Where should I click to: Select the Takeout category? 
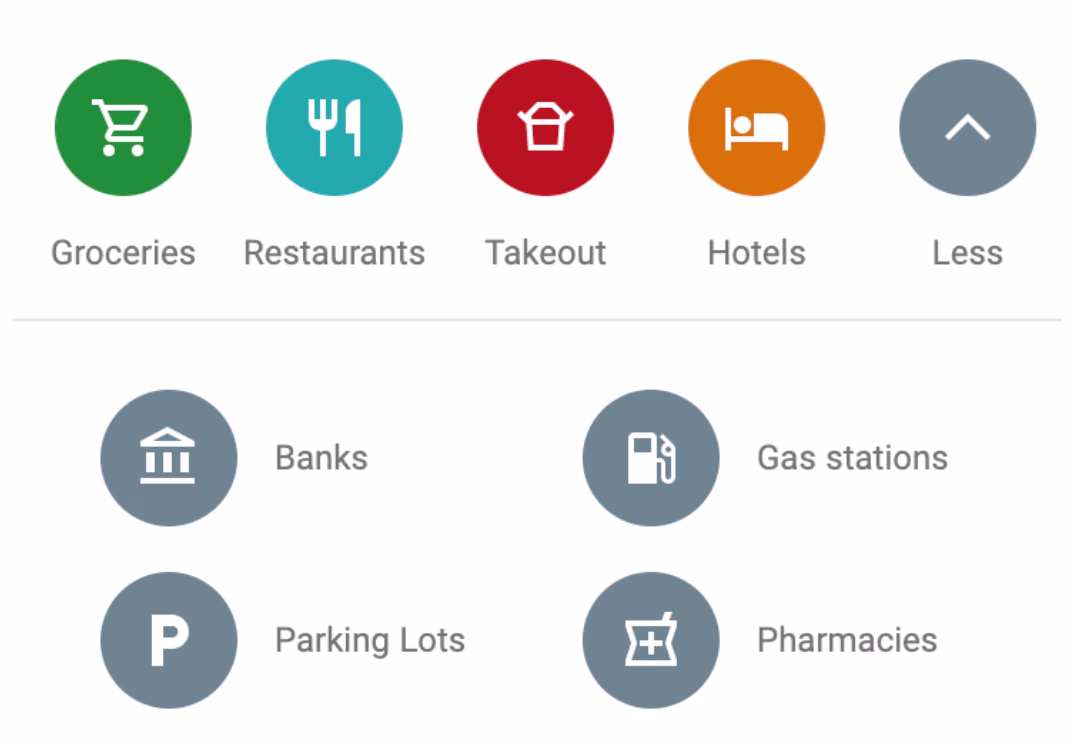(545, 128)
